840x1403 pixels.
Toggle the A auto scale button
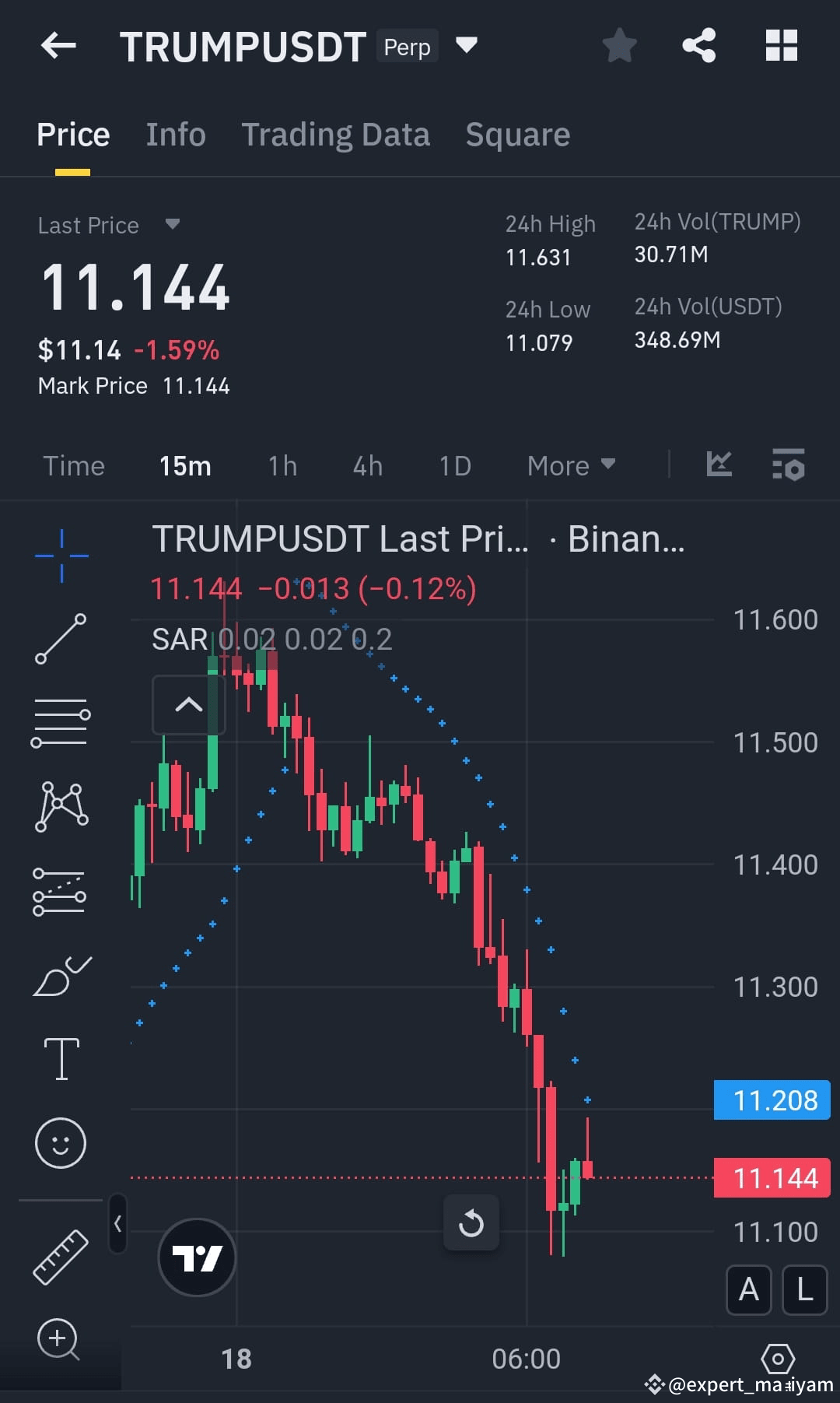click(748, 1289)
